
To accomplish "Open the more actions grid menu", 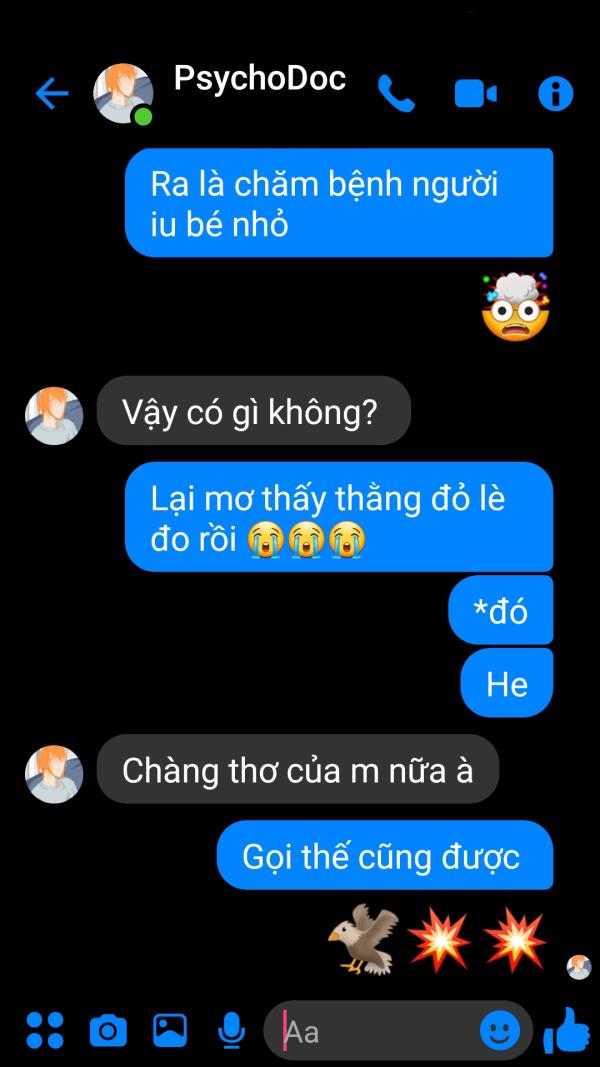I will point(45,1030).
